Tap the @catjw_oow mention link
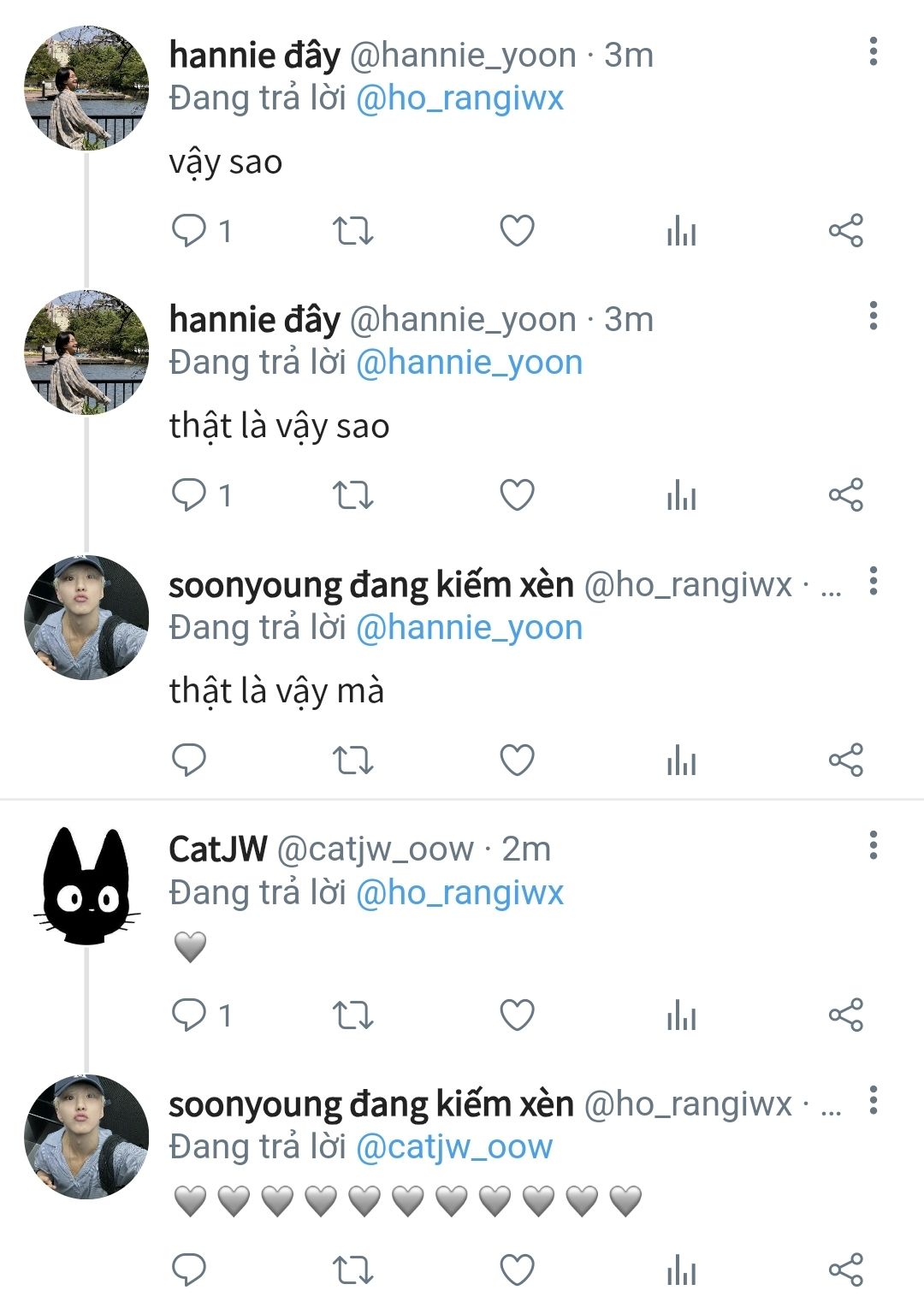This screenshot has height=1302, width=924. [454, 1147]
